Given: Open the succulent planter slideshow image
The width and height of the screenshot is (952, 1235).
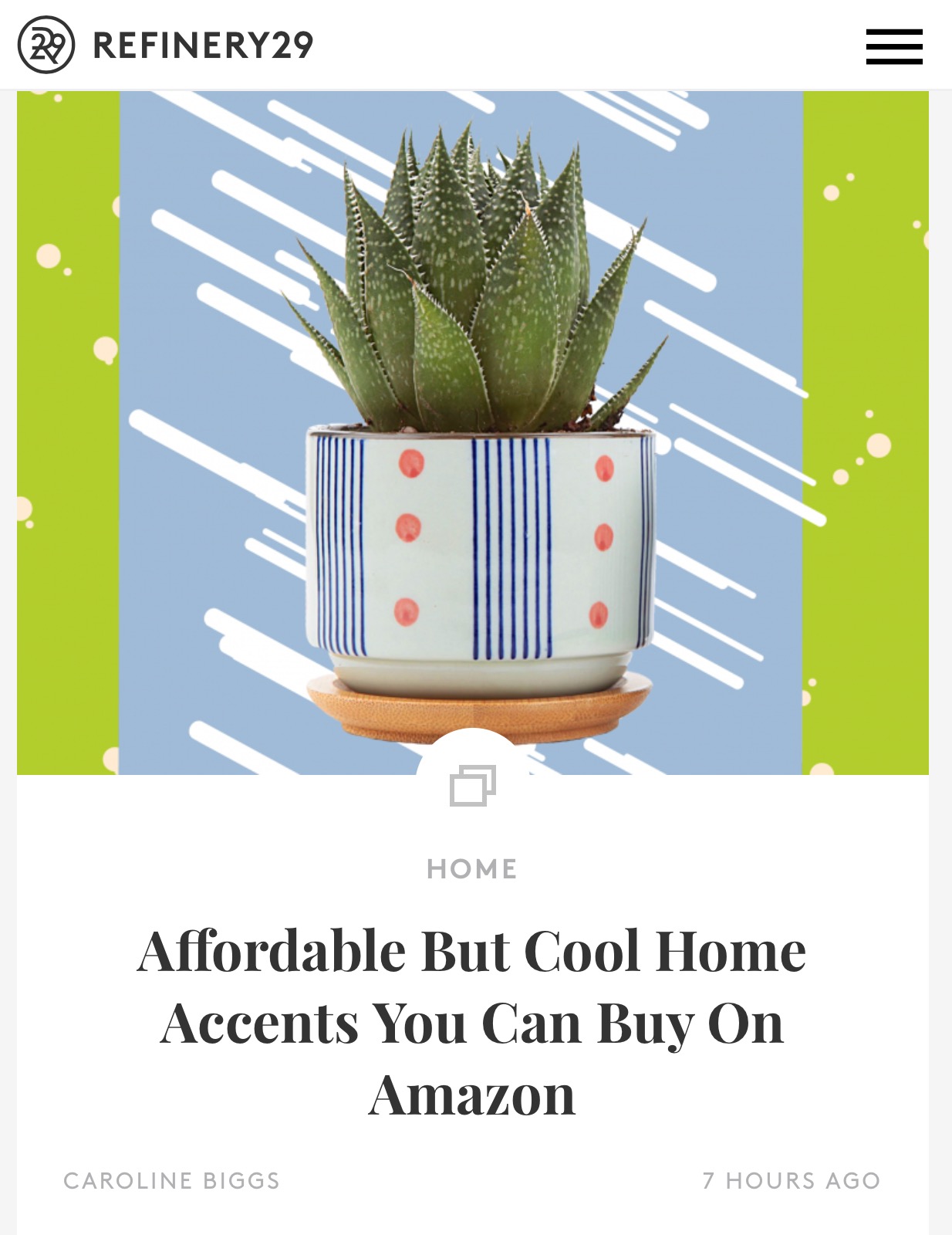Looking at the screenshot, I should click(x=472, y=432).
